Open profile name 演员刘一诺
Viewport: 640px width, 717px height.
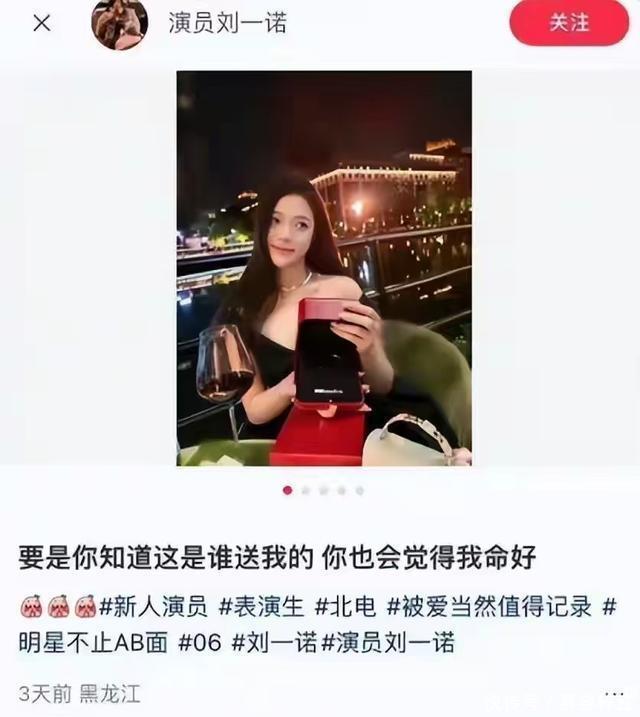coord(227,22)
